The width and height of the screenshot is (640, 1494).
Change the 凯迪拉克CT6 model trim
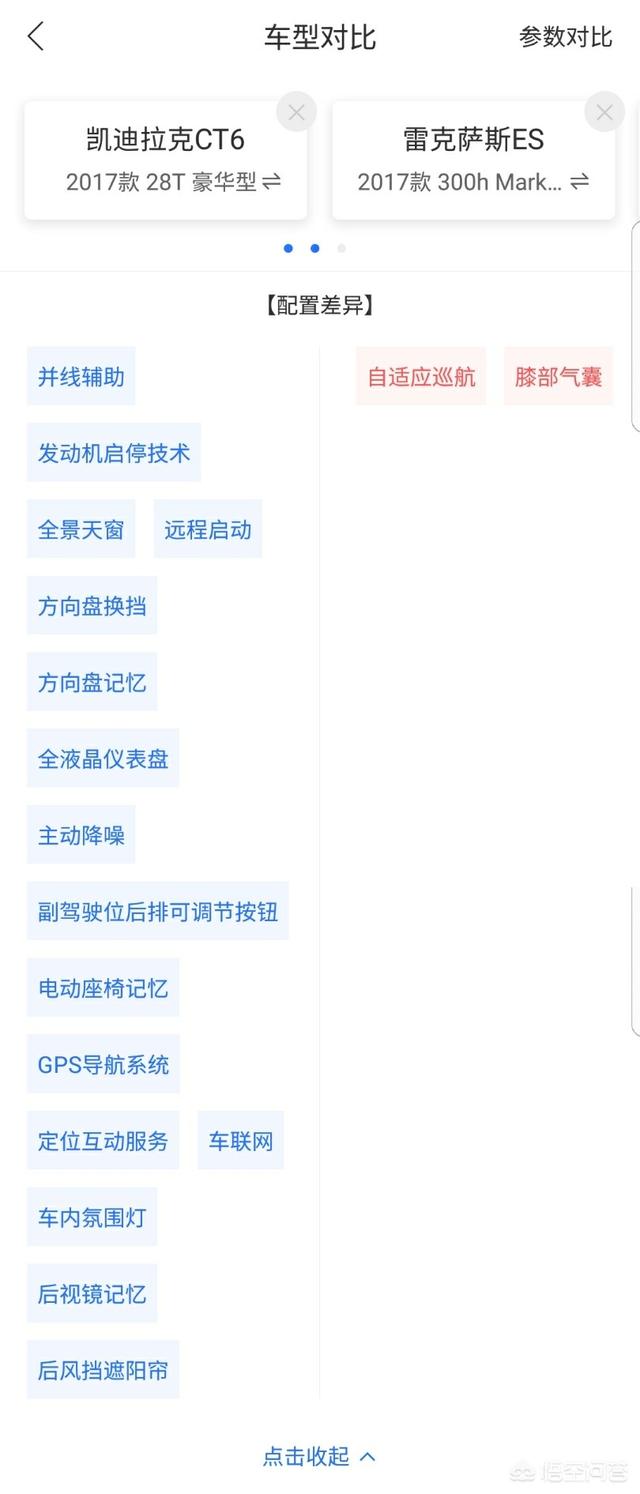[x=272, y=182]
